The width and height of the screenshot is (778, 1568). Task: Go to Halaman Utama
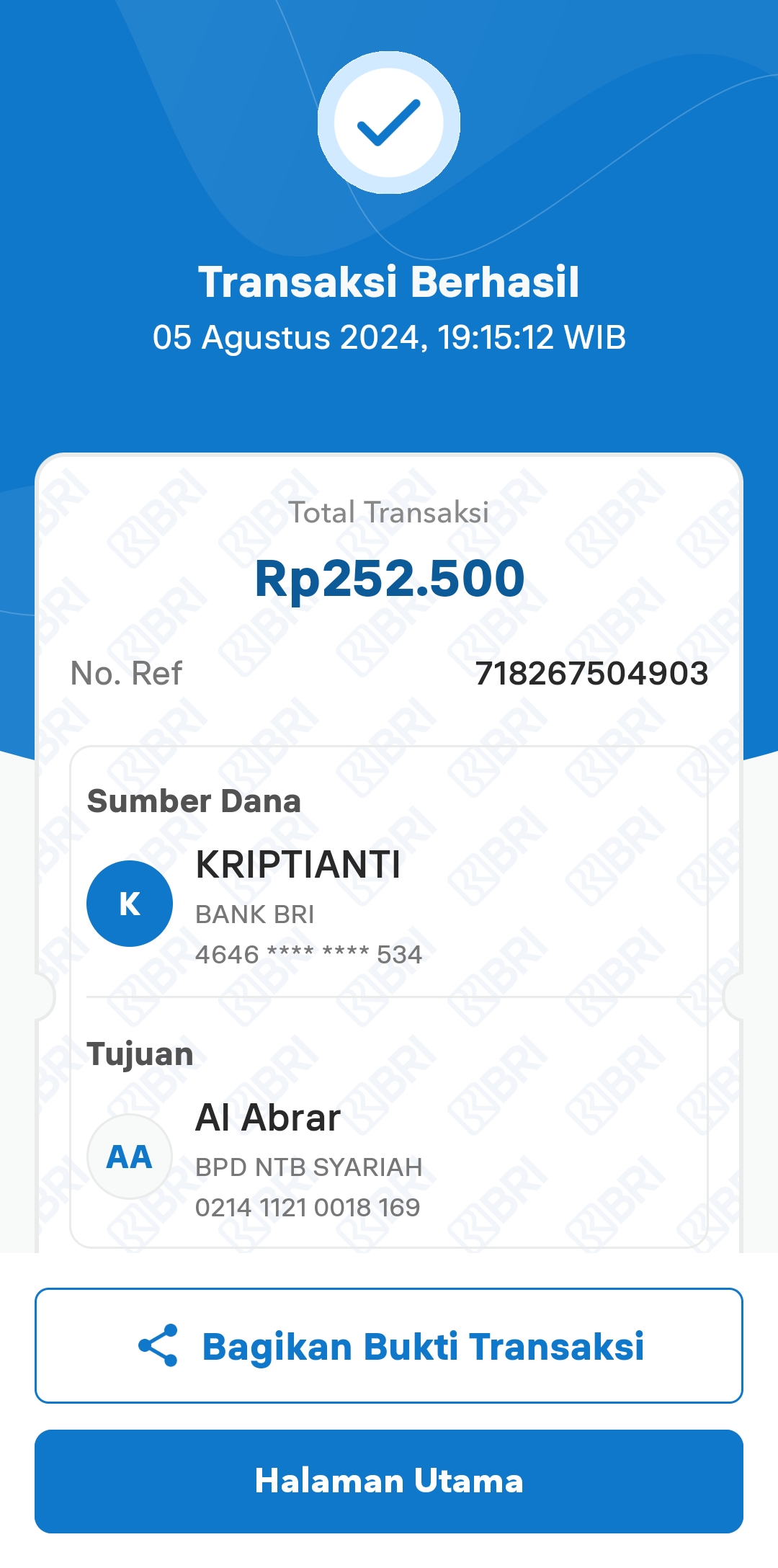pyautogui.click(x=389, y=1481)
